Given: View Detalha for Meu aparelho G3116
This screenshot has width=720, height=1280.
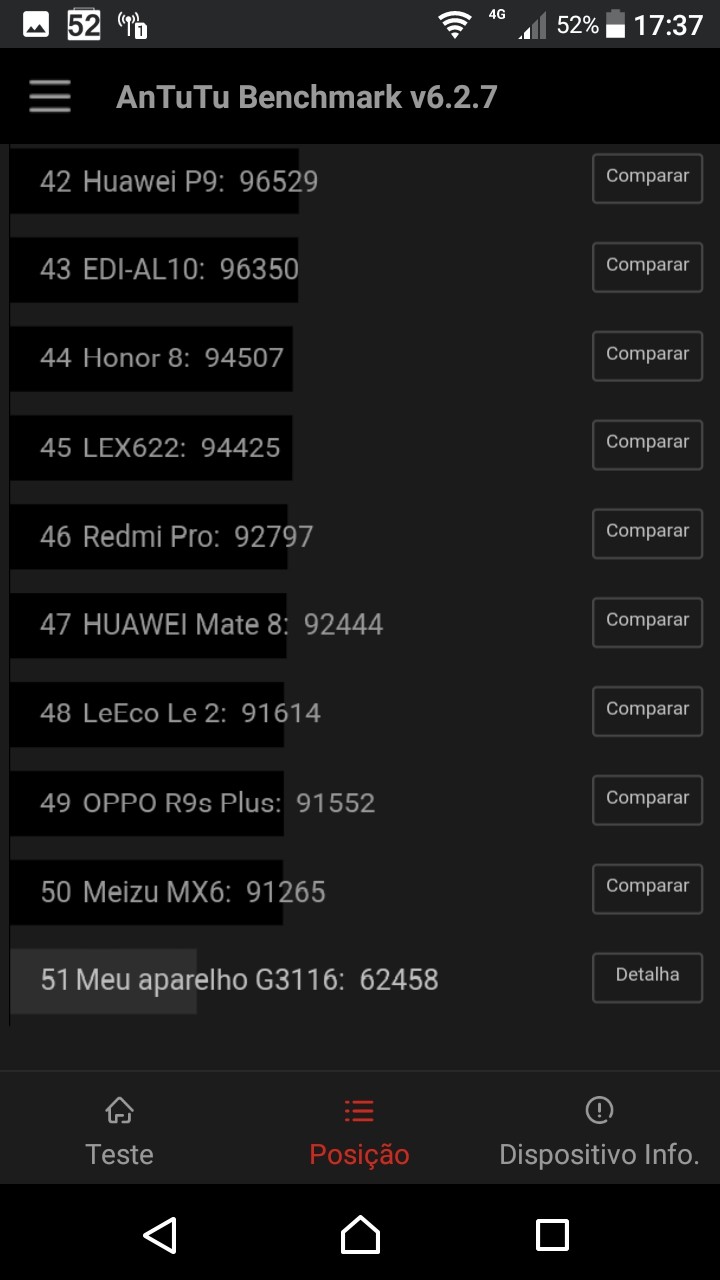Looking at the screenshot, I should [x=647, y=977].
